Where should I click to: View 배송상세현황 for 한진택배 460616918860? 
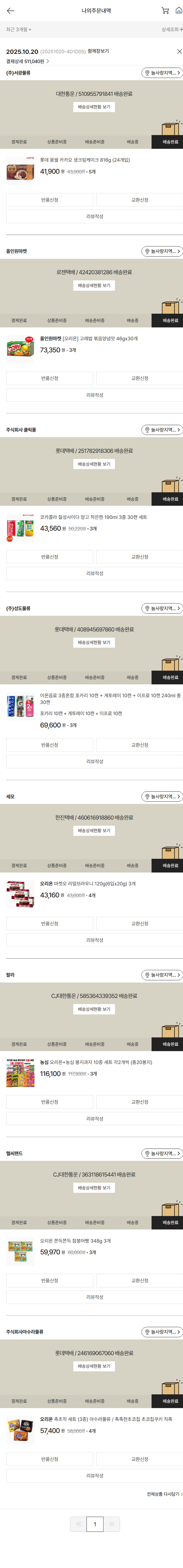94,830
